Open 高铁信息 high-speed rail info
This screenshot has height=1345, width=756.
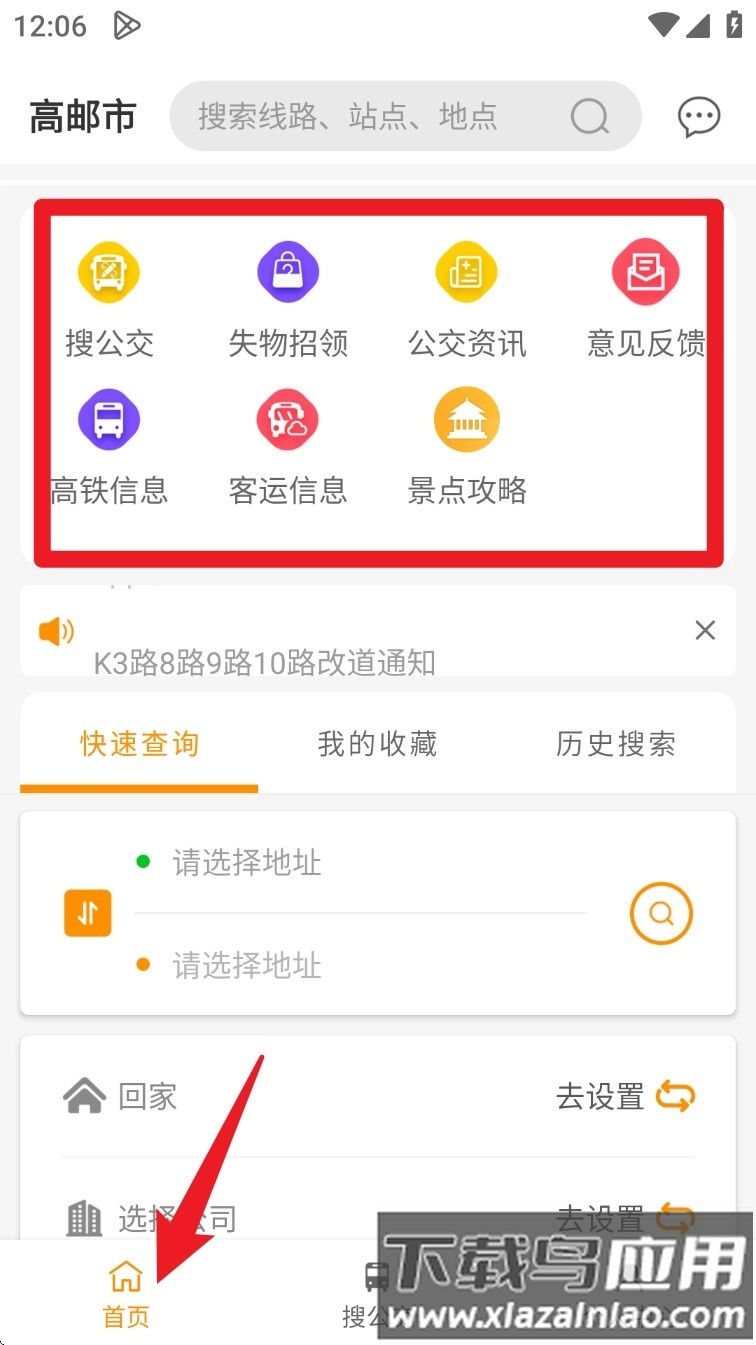109,445
